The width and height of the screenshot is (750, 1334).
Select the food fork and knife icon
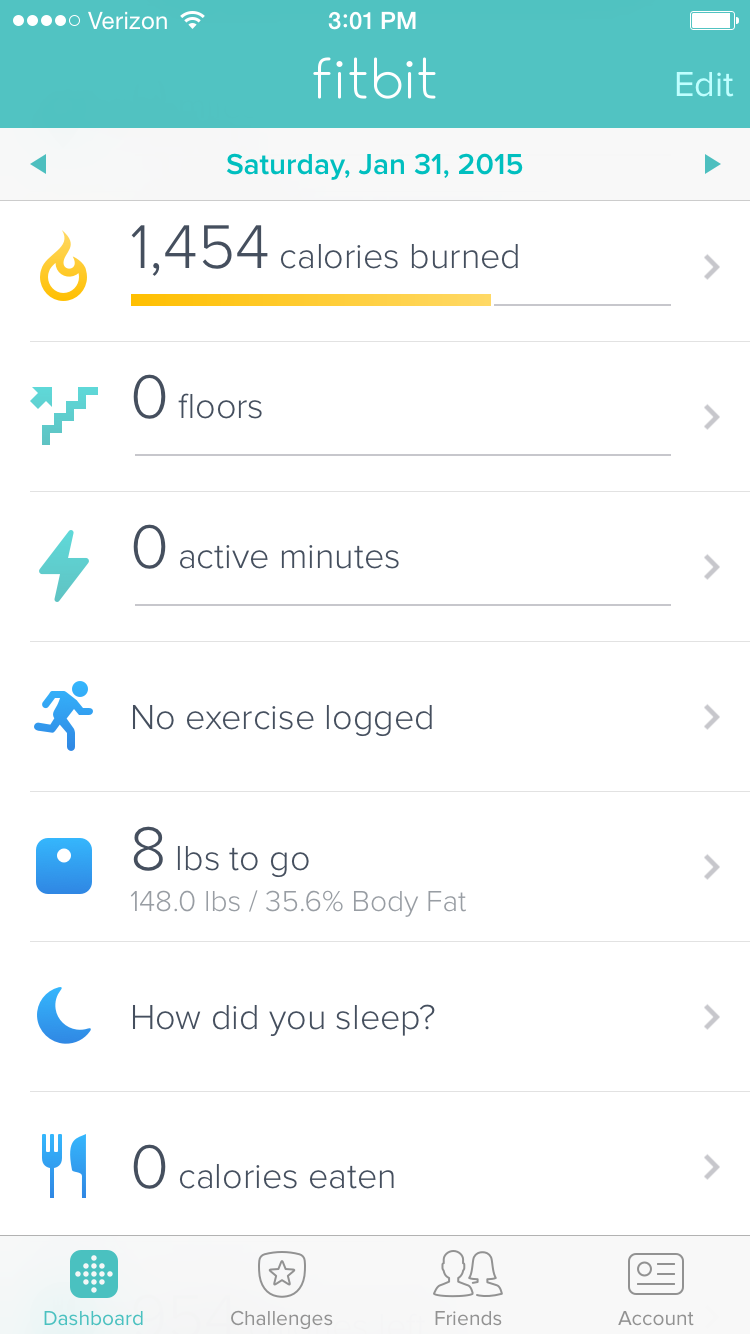tap(64, 1166)
